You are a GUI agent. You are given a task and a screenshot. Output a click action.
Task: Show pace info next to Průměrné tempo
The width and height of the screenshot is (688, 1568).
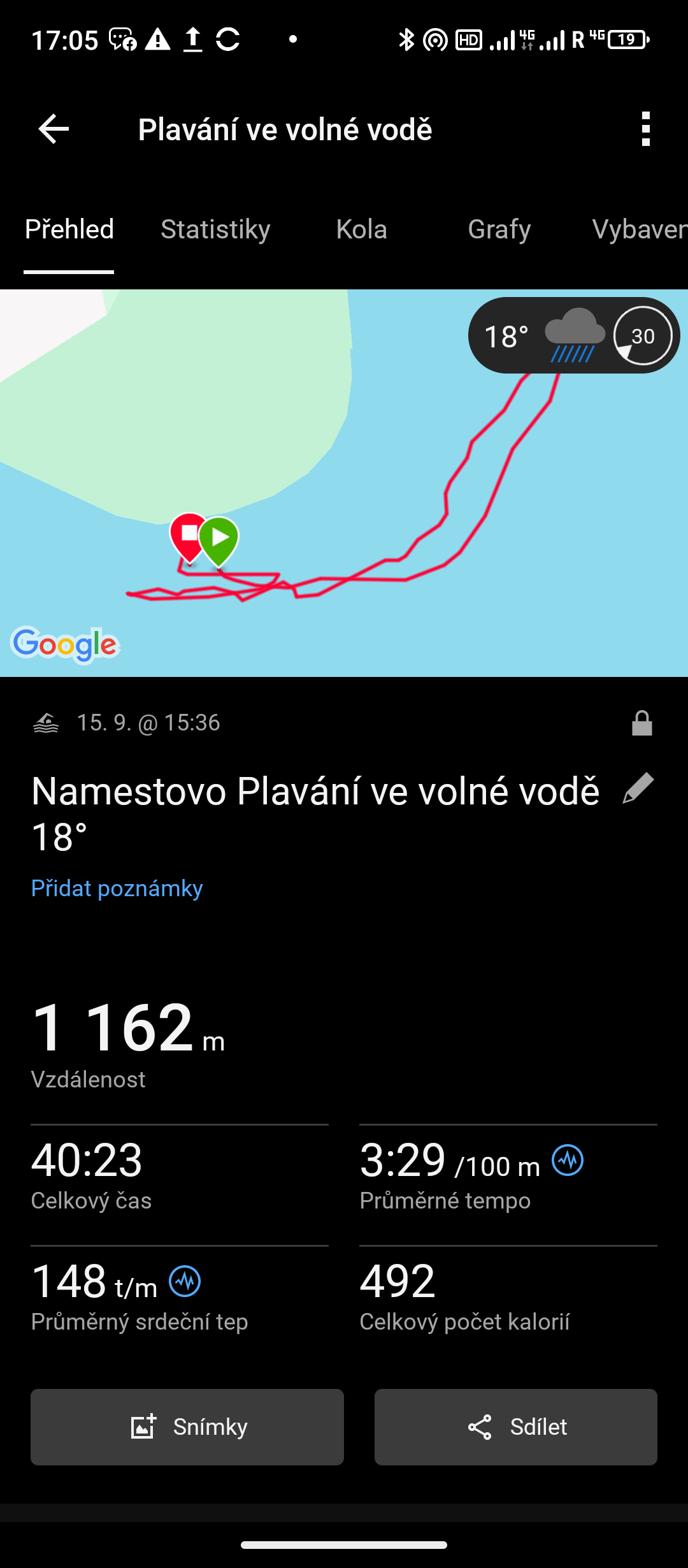coord(568,1160)
